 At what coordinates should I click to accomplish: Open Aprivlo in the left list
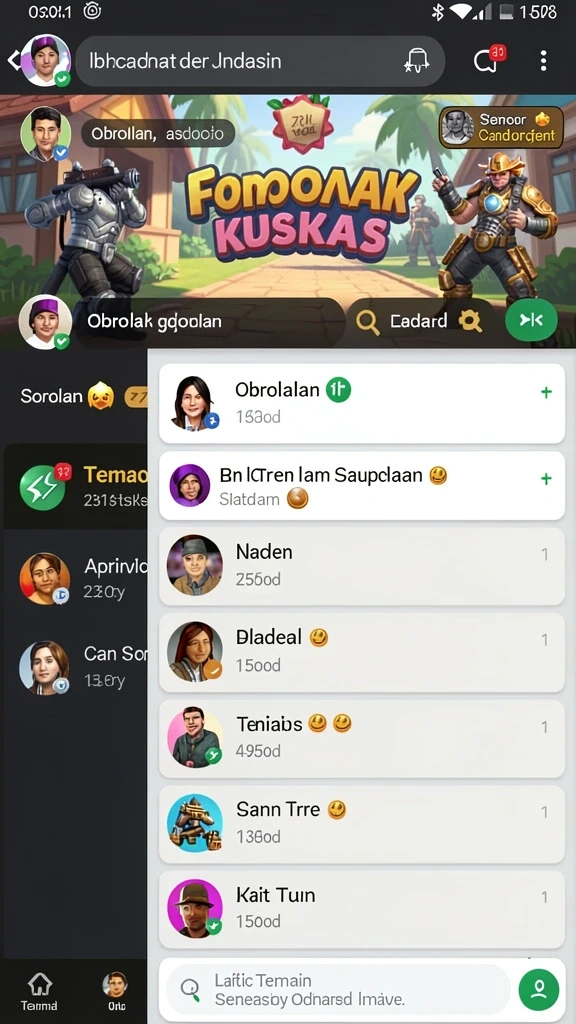75,578
